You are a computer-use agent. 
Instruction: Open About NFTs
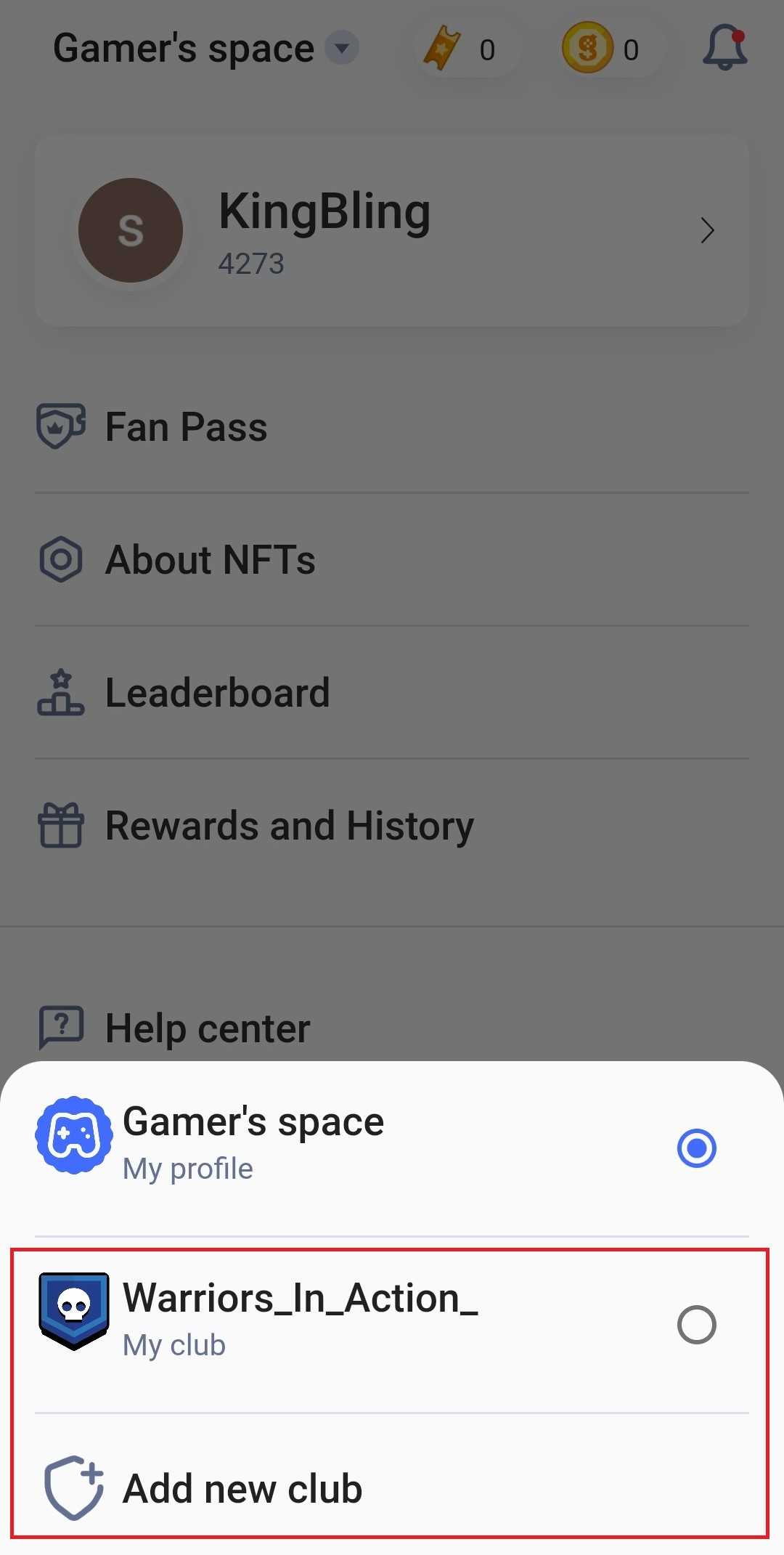pyautogui.click(x=392, y=559)
